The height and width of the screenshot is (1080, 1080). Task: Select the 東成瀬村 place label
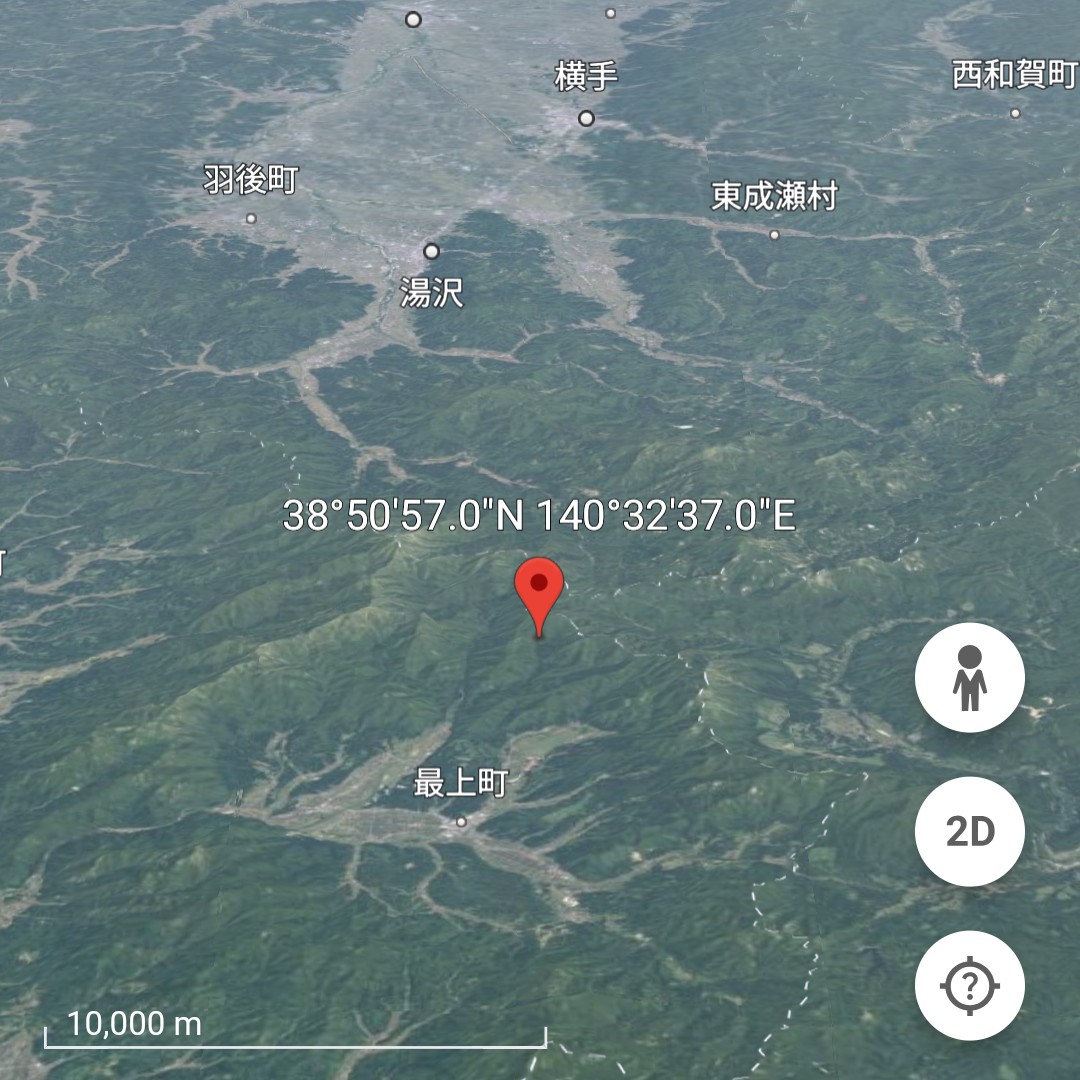point(774,197)
